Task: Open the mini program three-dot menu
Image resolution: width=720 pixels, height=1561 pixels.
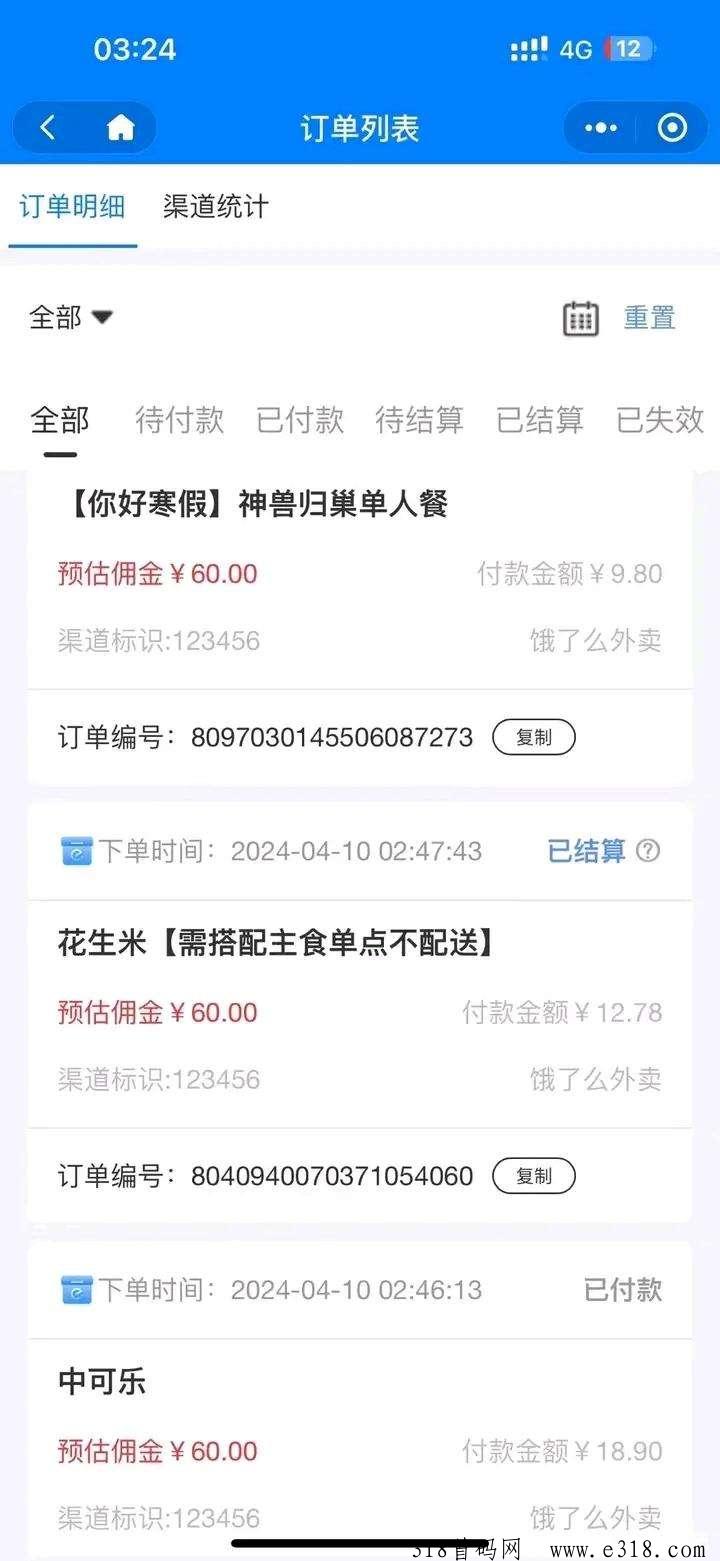Action: pos(600,128)
